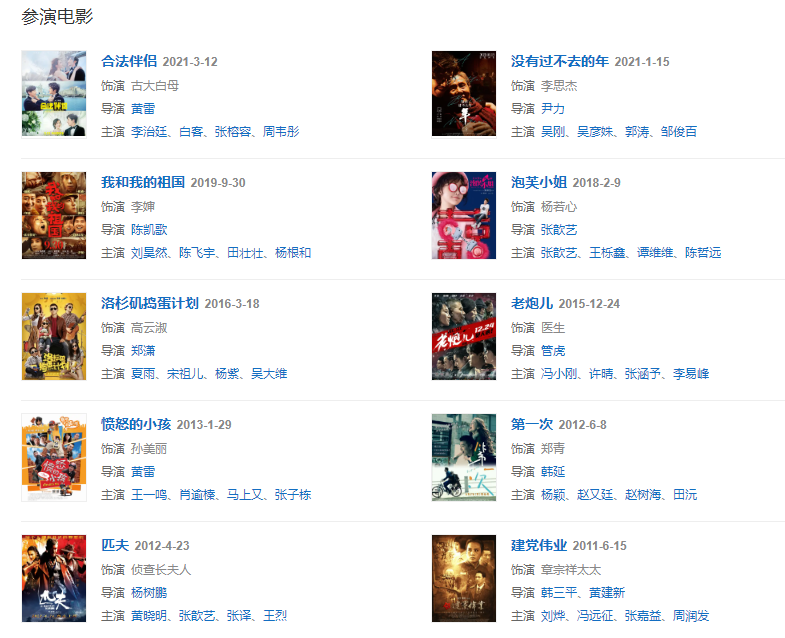This screenshot has height=638, width=785.
Task: Open the movie title 合法伴侣
Action: (129, 61)
